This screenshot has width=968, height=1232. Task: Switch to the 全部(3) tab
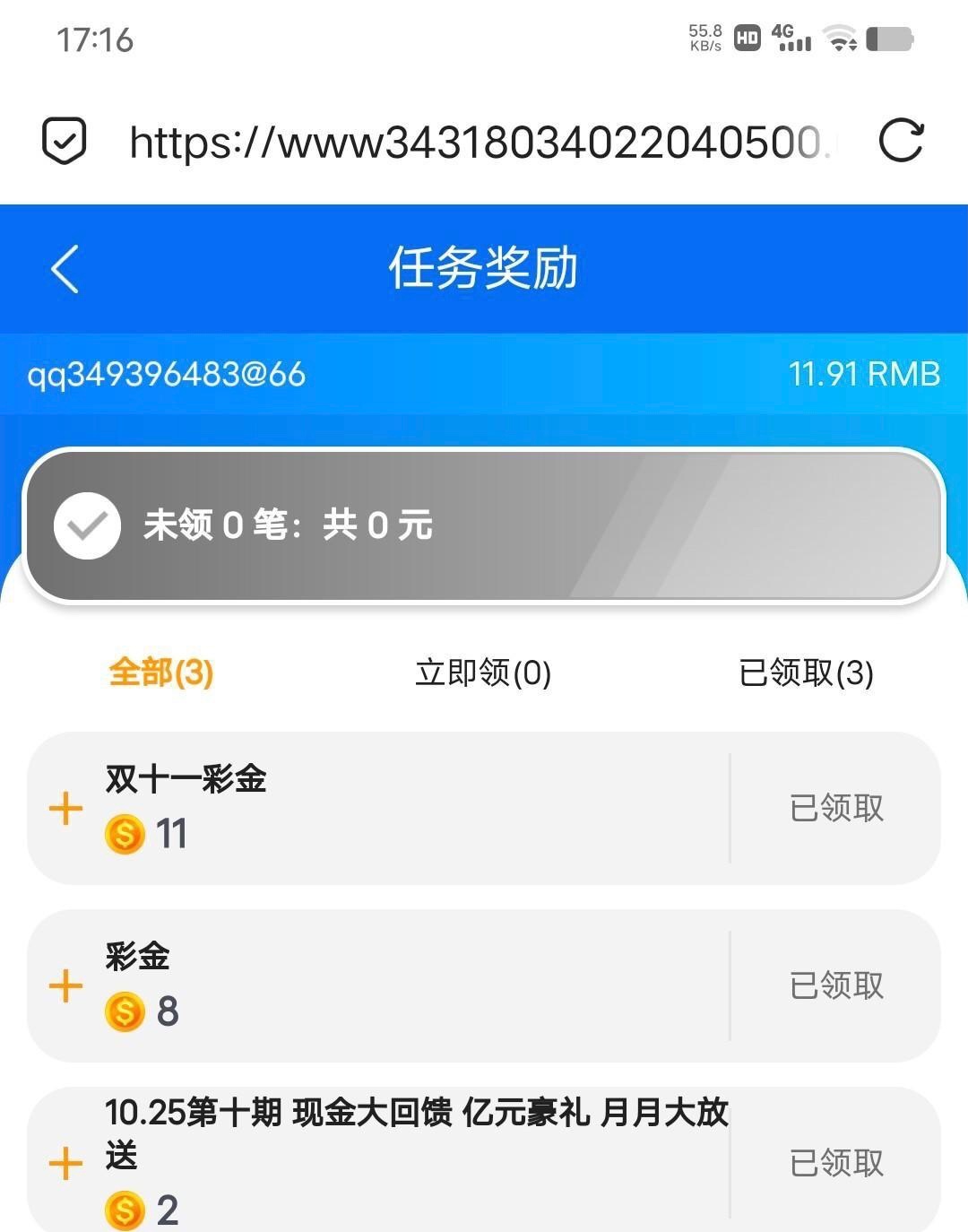161,672
